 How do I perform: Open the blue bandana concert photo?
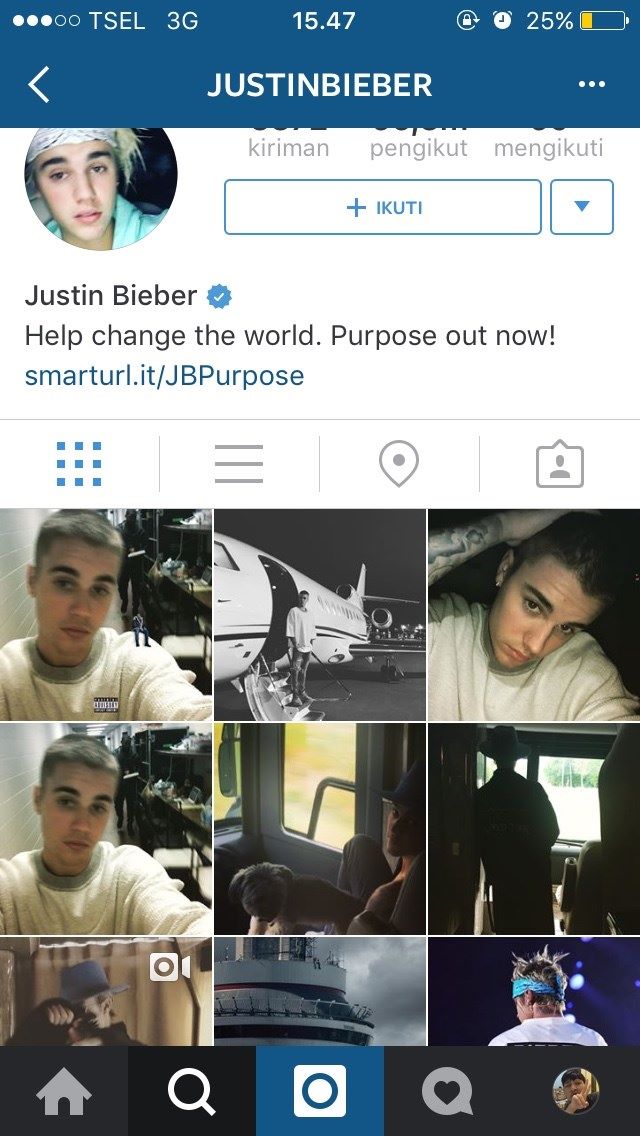pyautogui.click(x=534, y=991)
